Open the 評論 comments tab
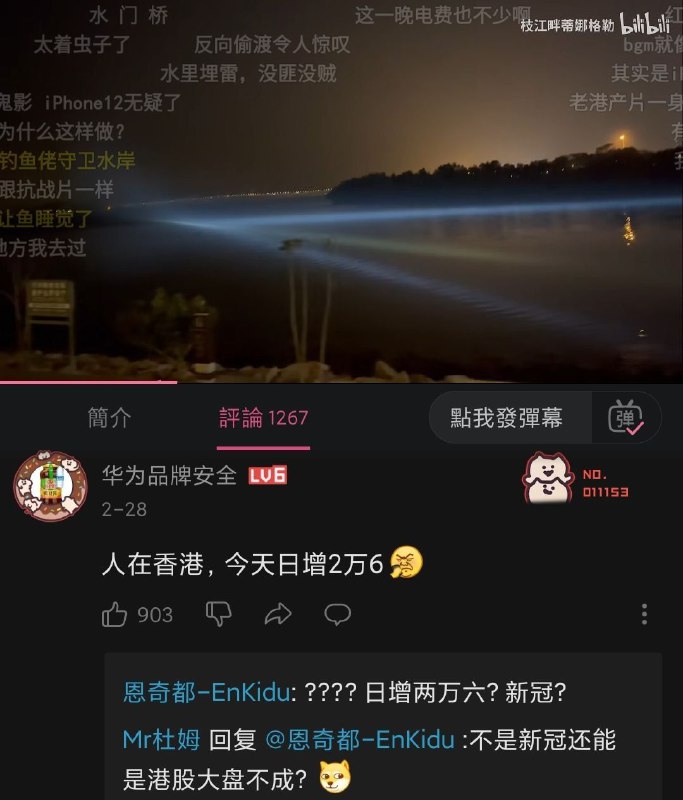 (x=264, y=418)
